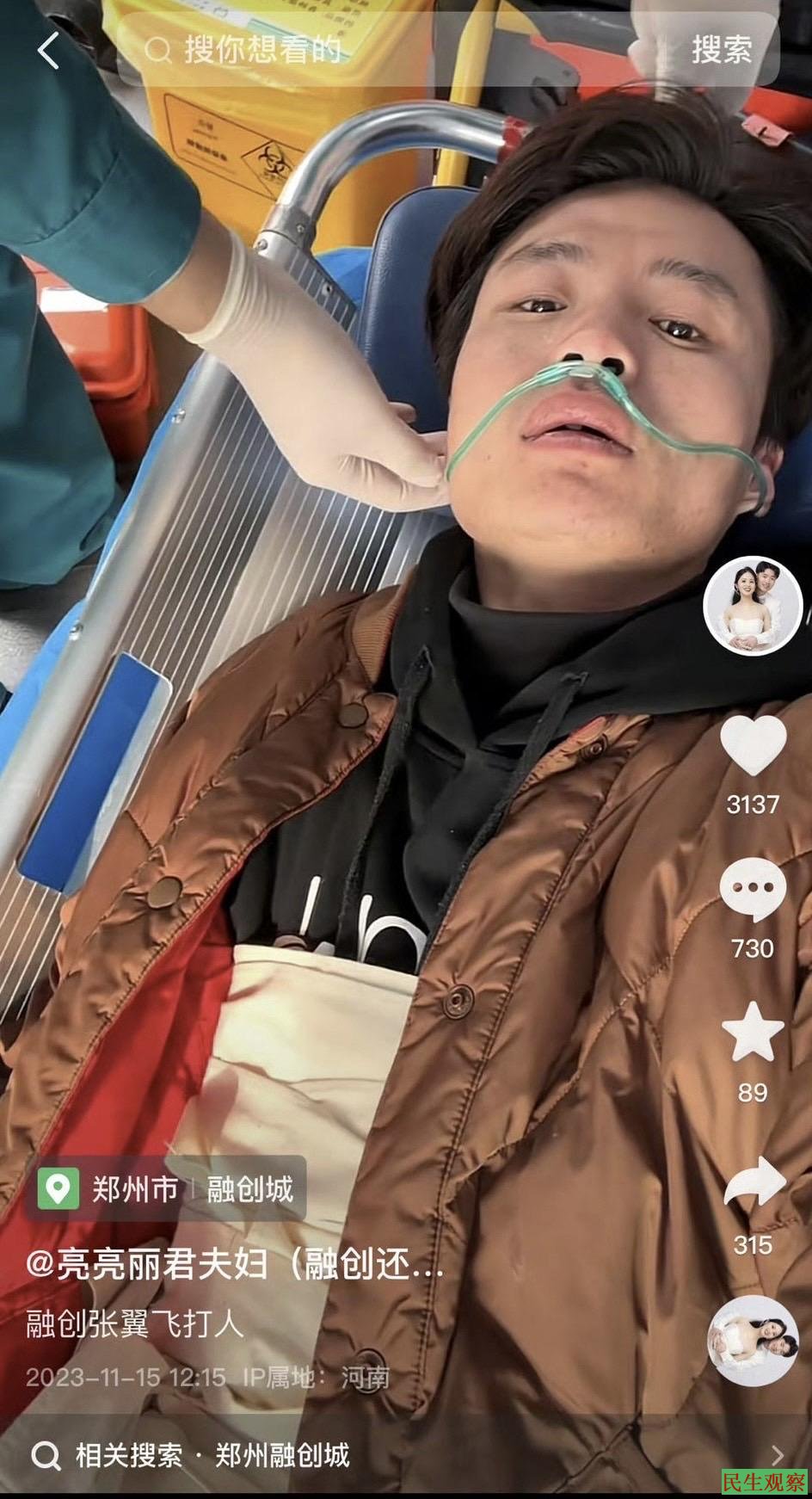Open the @亮亮丽君夫妇 account name
The image size is (812, 1499).
click(234, 1265)
